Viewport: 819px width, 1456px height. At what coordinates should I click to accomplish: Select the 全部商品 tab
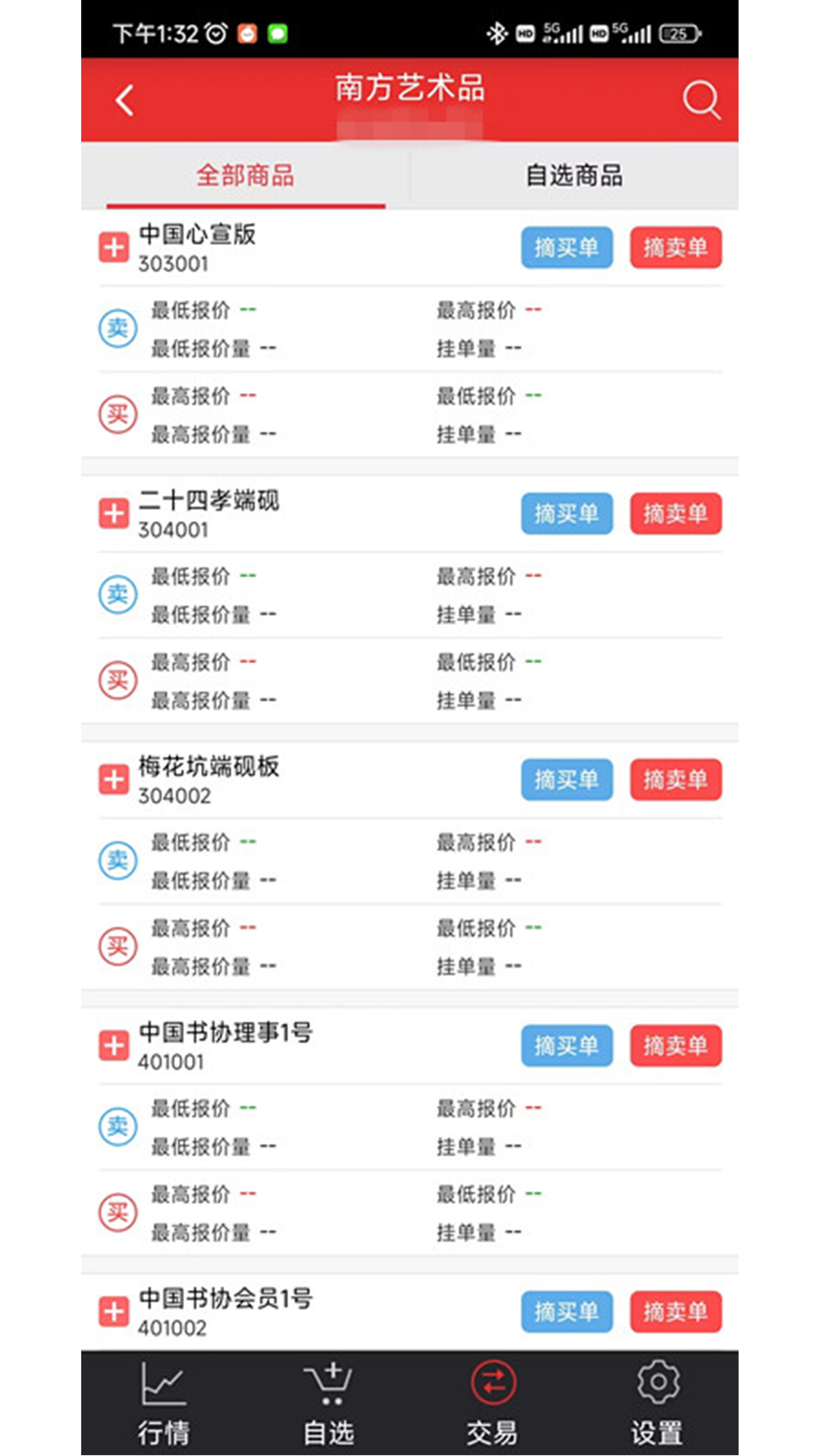pos(245,176)
